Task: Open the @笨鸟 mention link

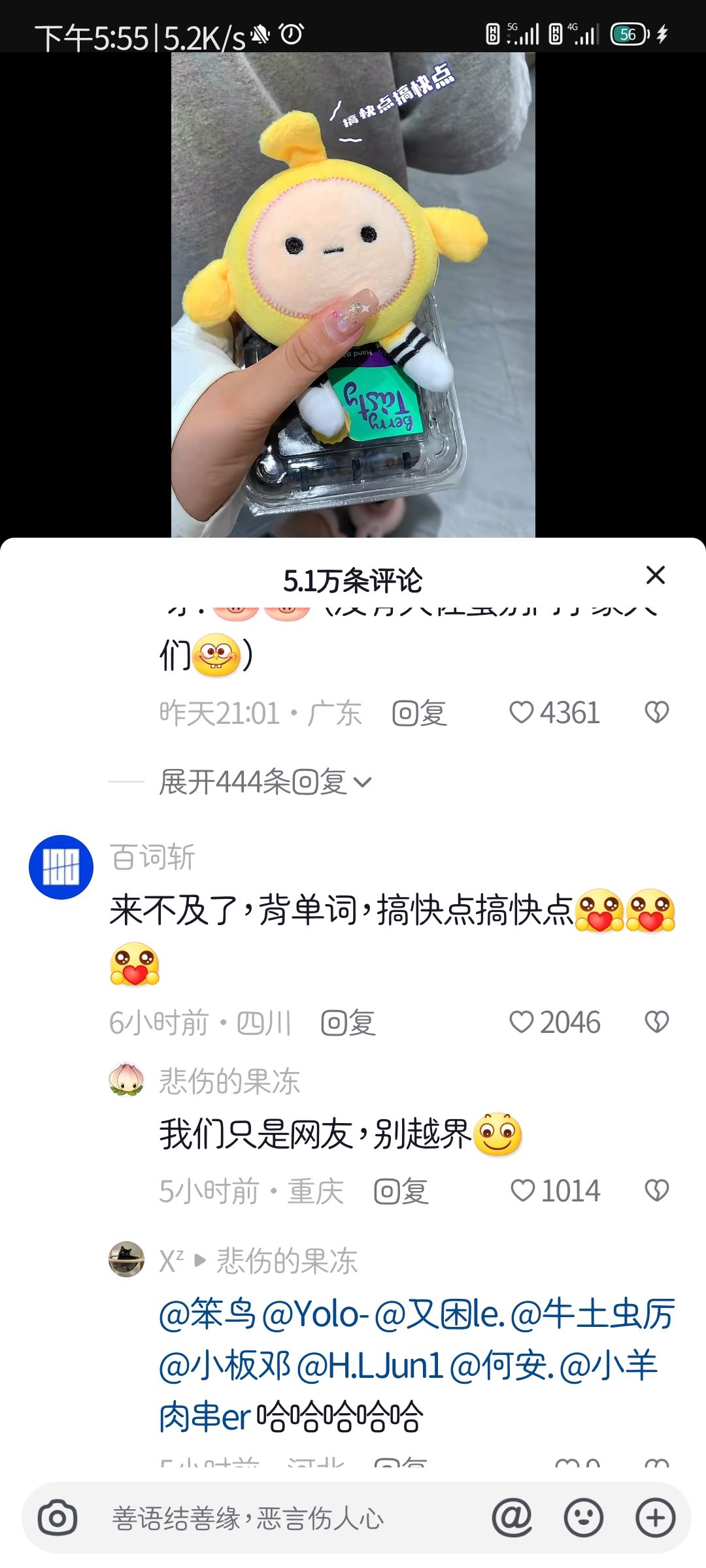Action: 207,1314
